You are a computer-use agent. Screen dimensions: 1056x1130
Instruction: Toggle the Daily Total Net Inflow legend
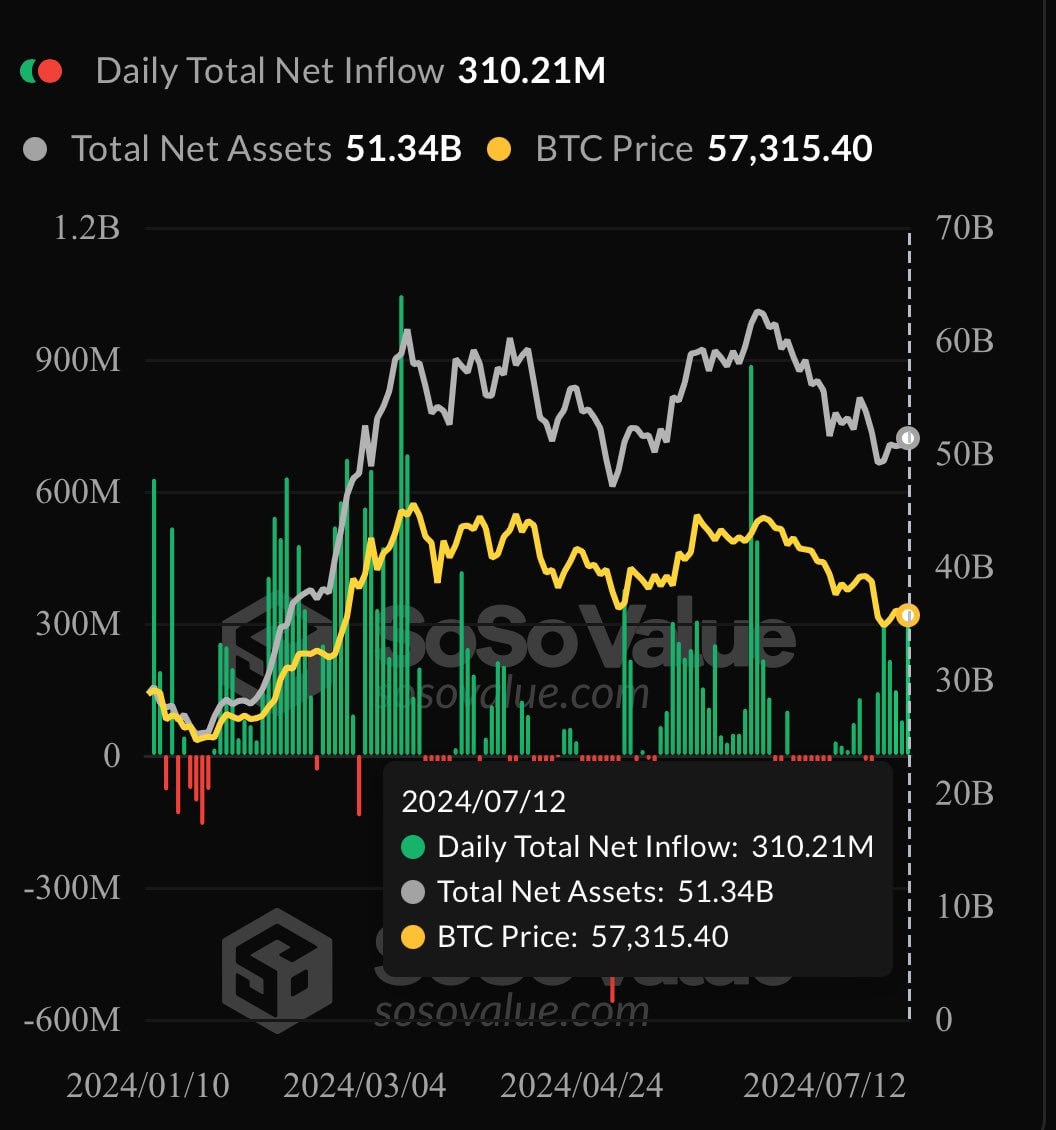pos(313,71)
